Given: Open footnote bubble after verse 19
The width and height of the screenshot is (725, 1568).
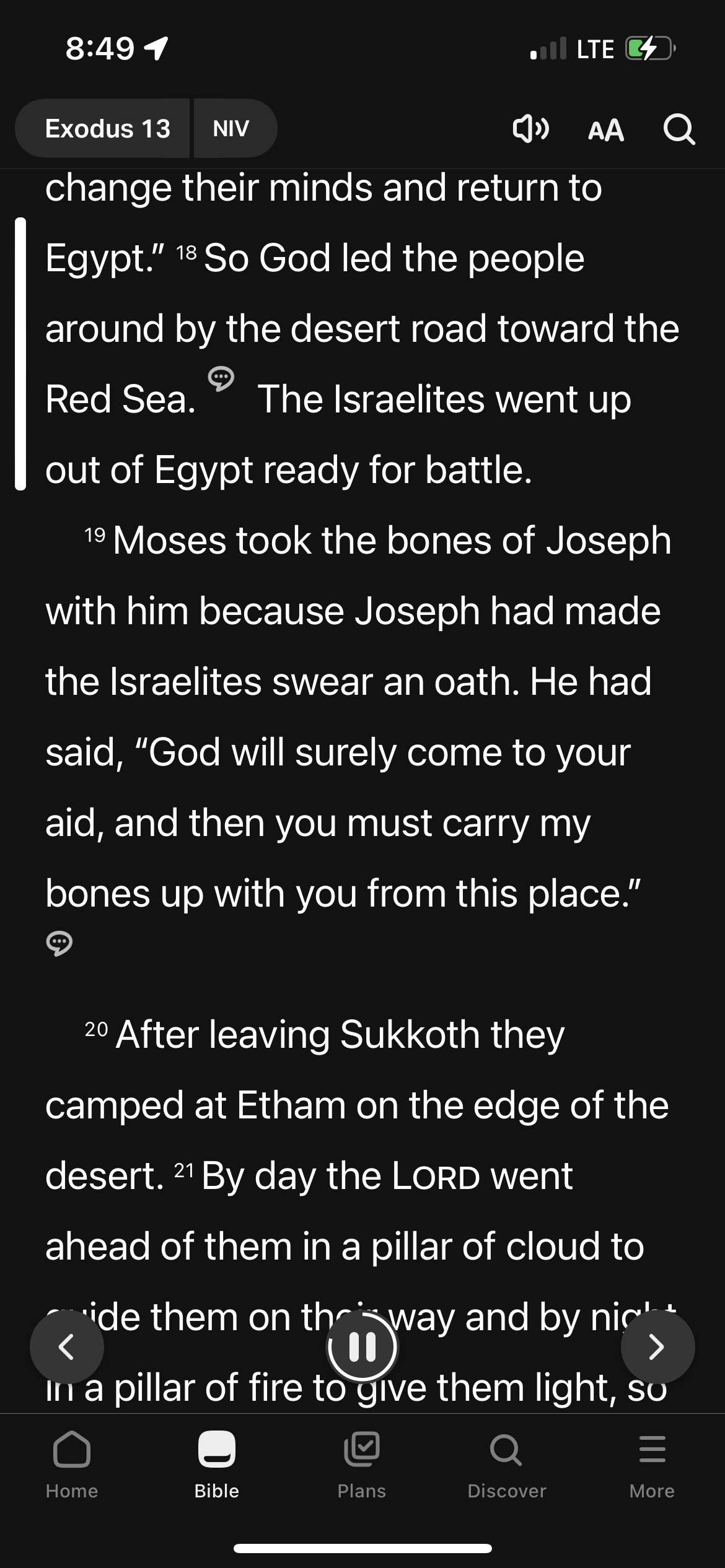Looking at the screenshot, I should pos(59,943).
